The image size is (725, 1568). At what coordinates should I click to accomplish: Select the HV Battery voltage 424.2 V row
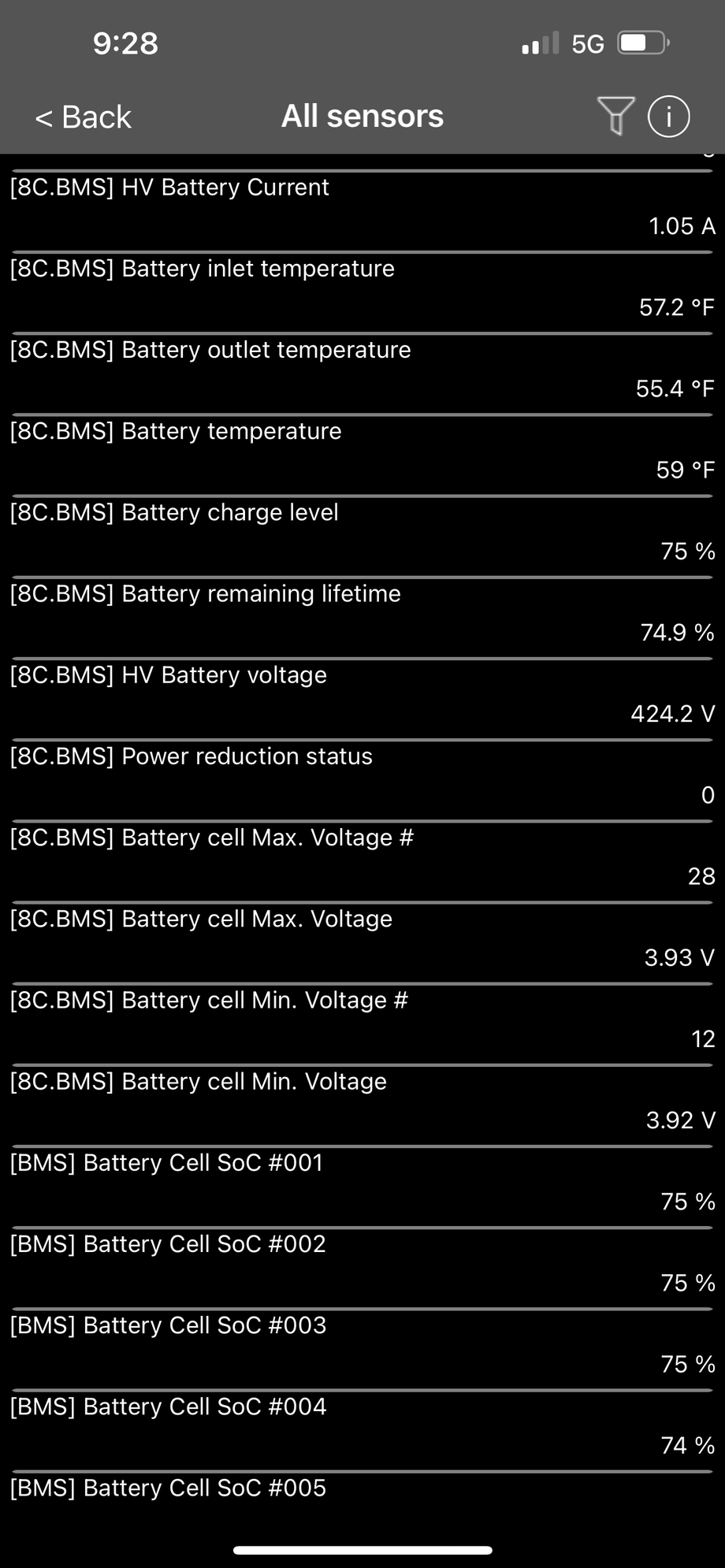click(362, 693)
